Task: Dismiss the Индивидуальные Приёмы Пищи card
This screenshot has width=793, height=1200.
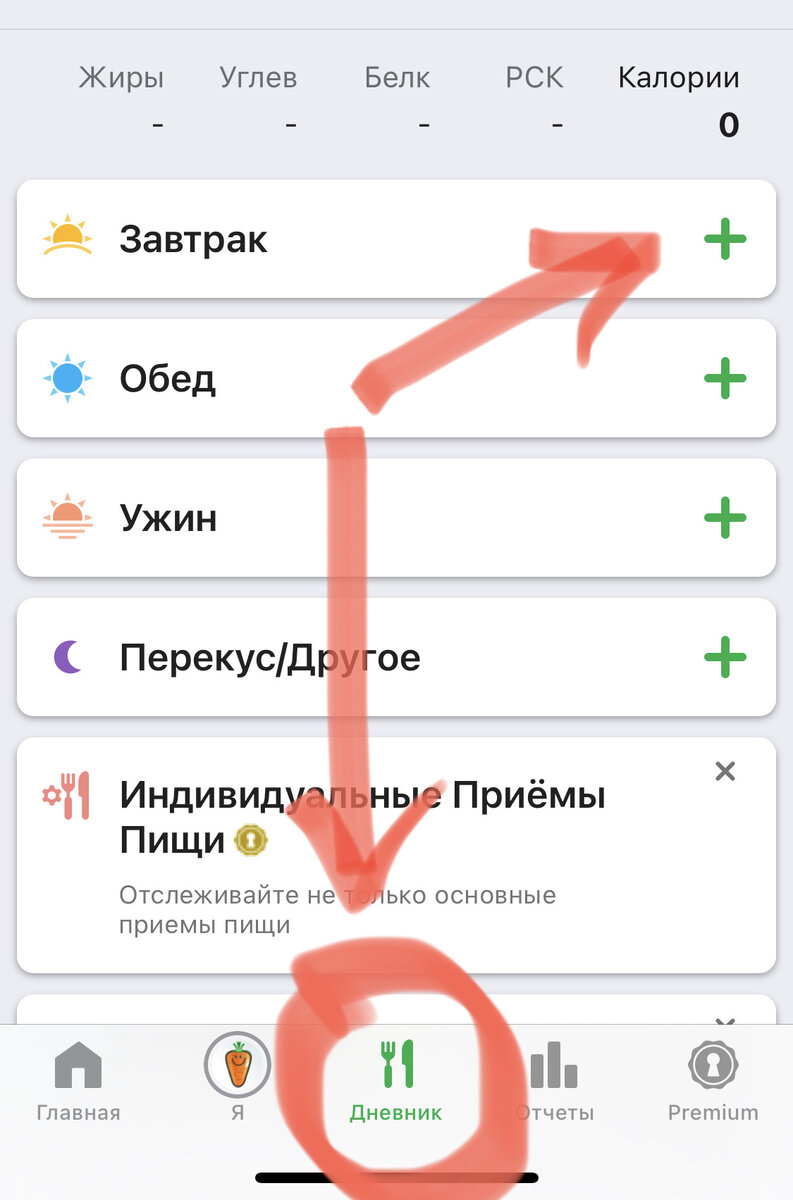Action: point(725,770)
